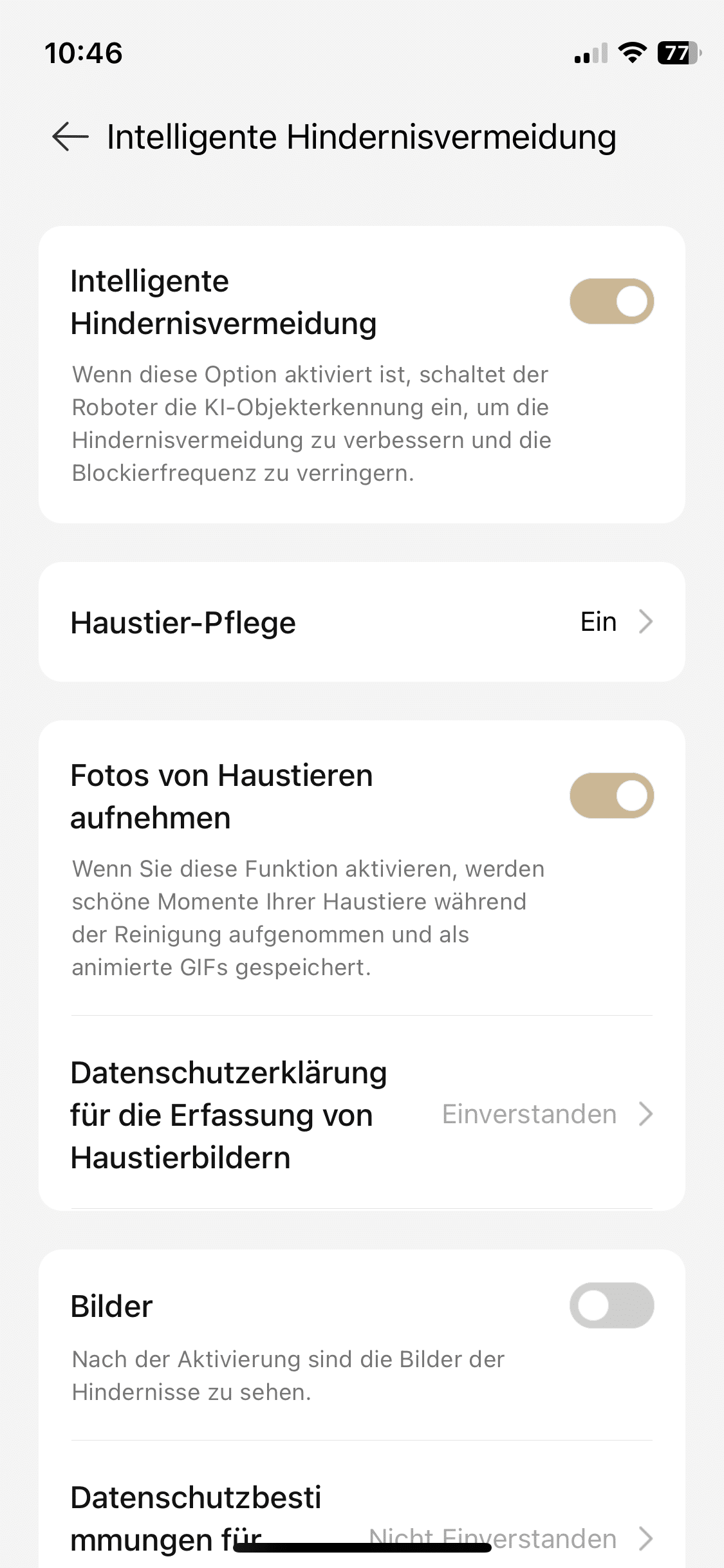Image resolution: width=724 pixels, height=1568 pixels.
Task: Disable the Intelligente Hindernisvermeidung switch
Action: point(611,301)
